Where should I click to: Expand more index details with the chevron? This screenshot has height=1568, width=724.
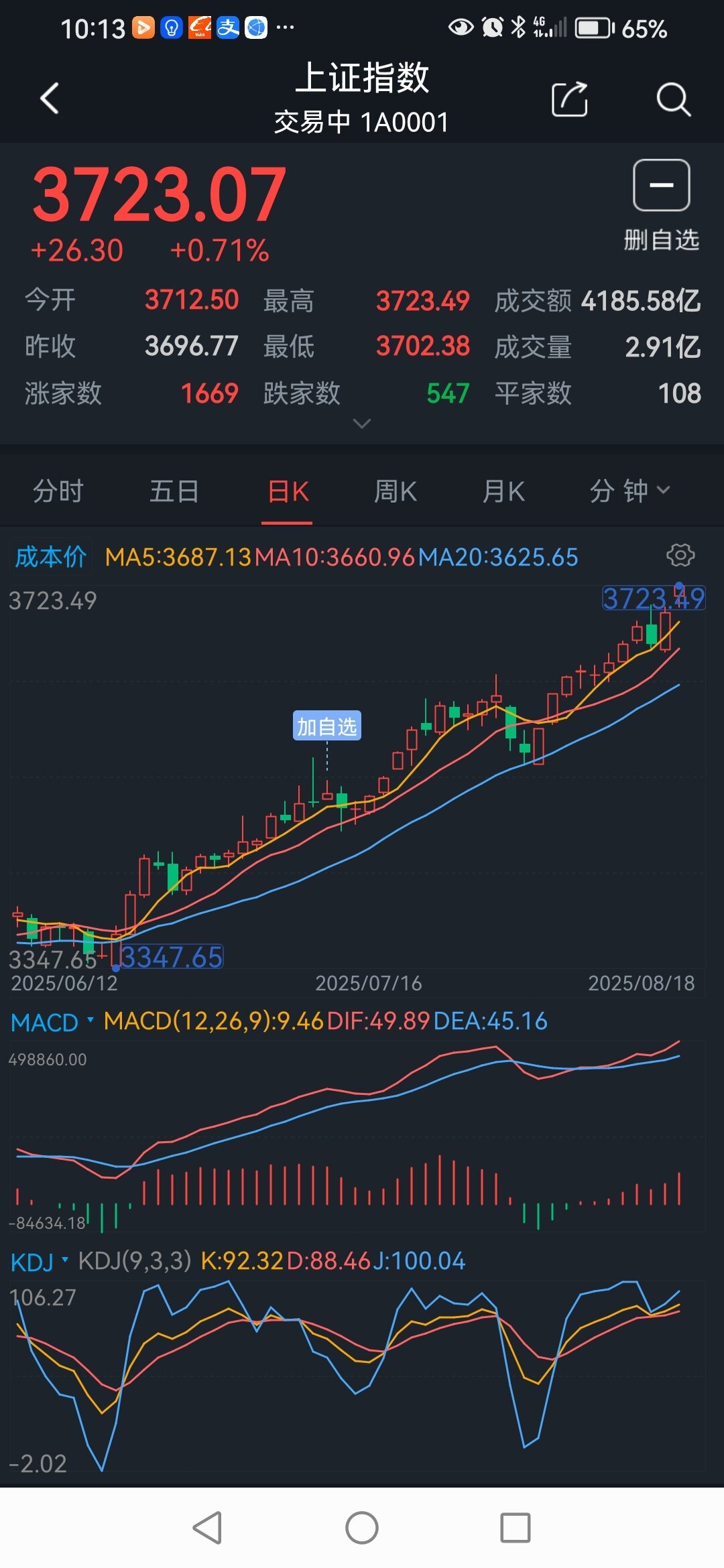point(361,423)
